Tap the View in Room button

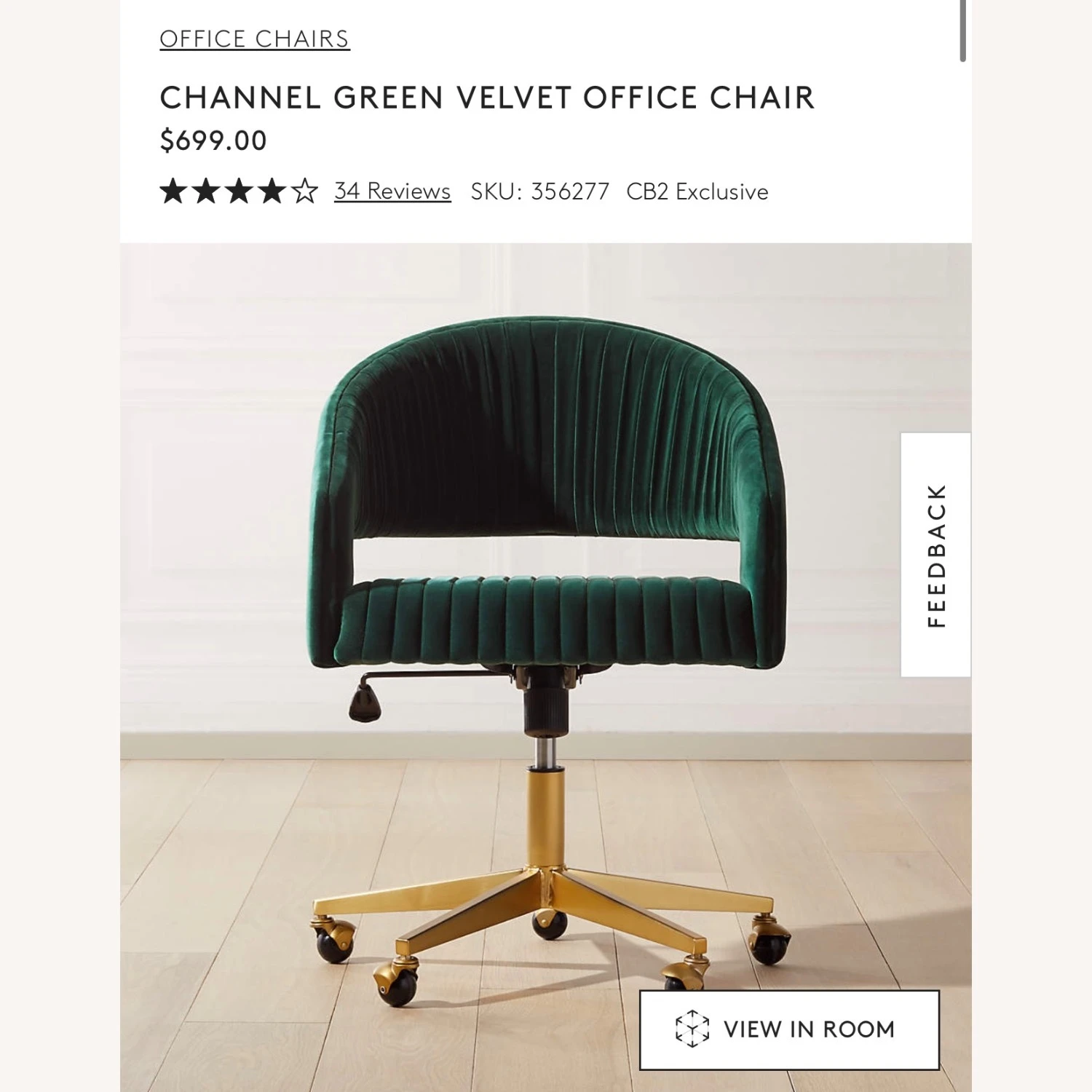click(x=789, y=1029)
